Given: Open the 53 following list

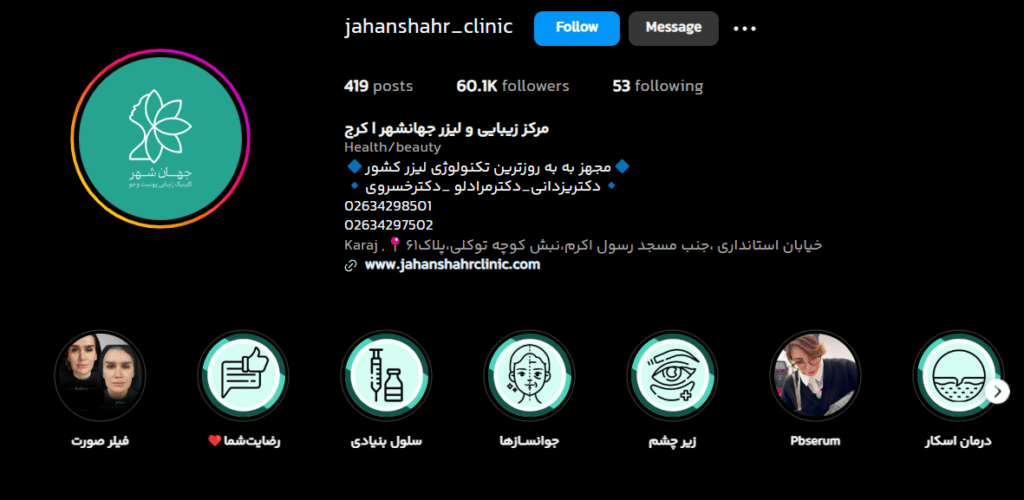Looking at the screenshot, I should [657, 86].
